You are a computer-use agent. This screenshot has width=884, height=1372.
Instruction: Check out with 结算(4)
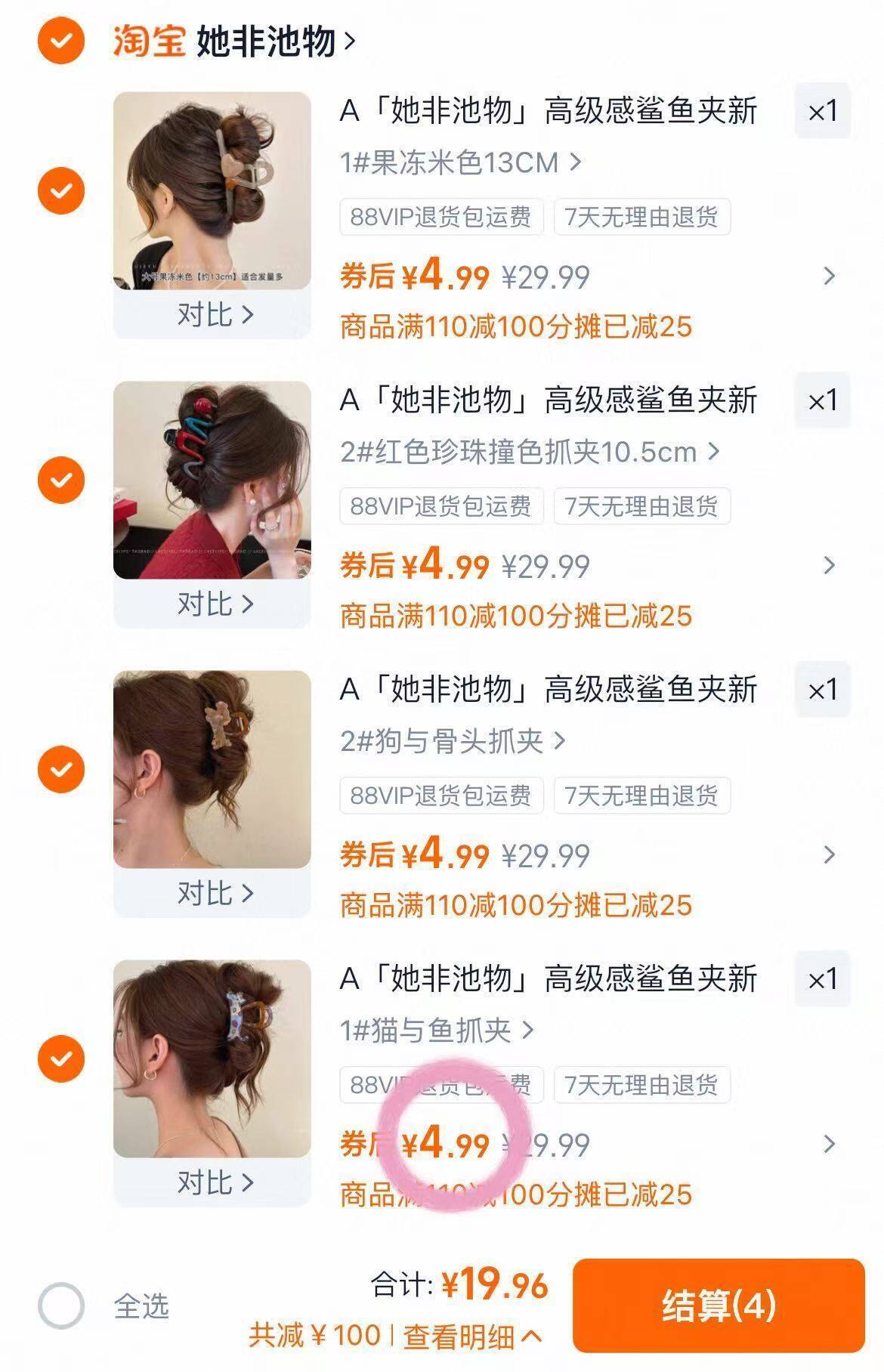click(x=718, y=1305)
